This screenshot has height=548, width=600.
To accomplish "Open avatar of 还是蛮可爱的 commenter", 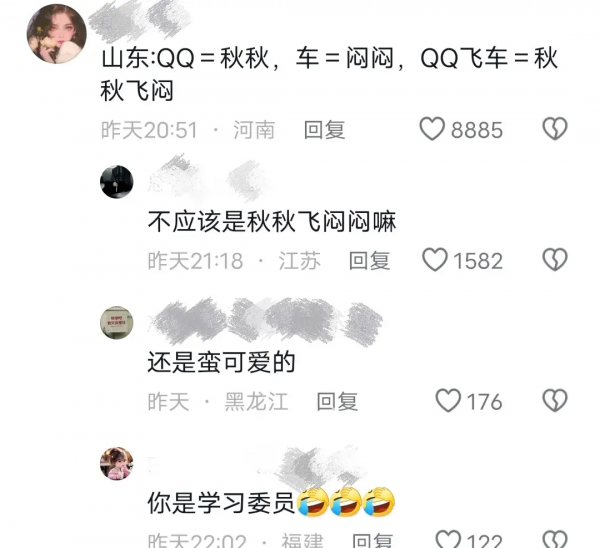I will (117, 322).
